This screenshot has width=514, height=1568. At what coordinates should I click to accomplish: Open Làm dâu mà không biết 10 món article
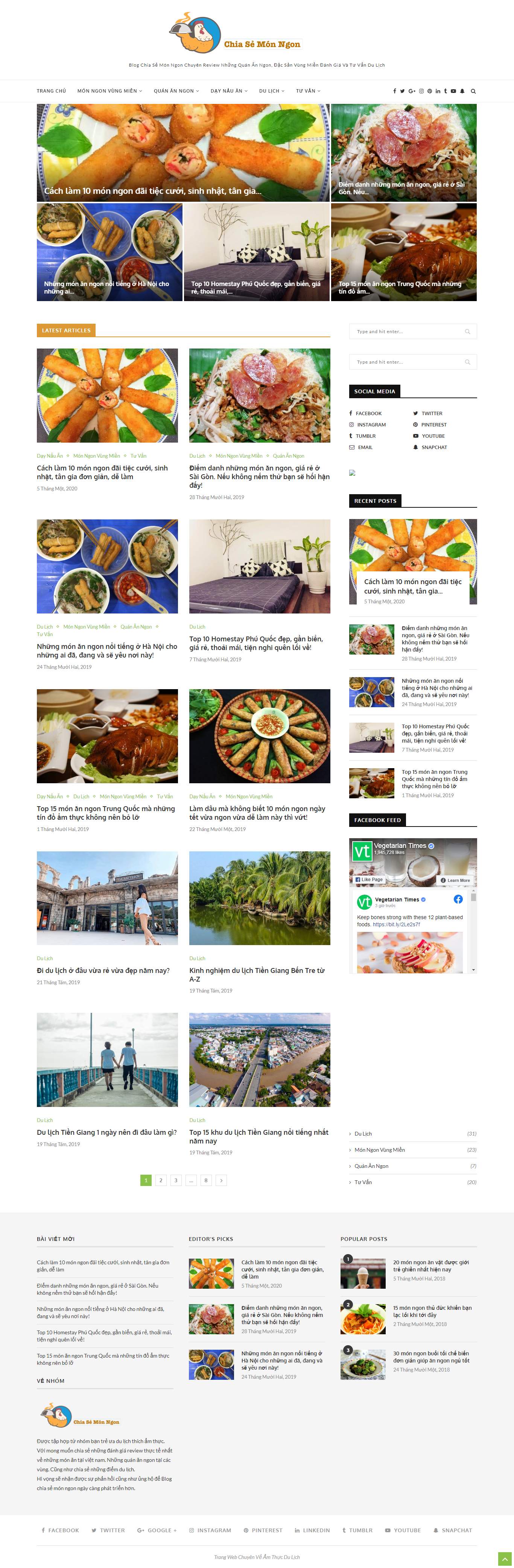(x=257, y=813)
